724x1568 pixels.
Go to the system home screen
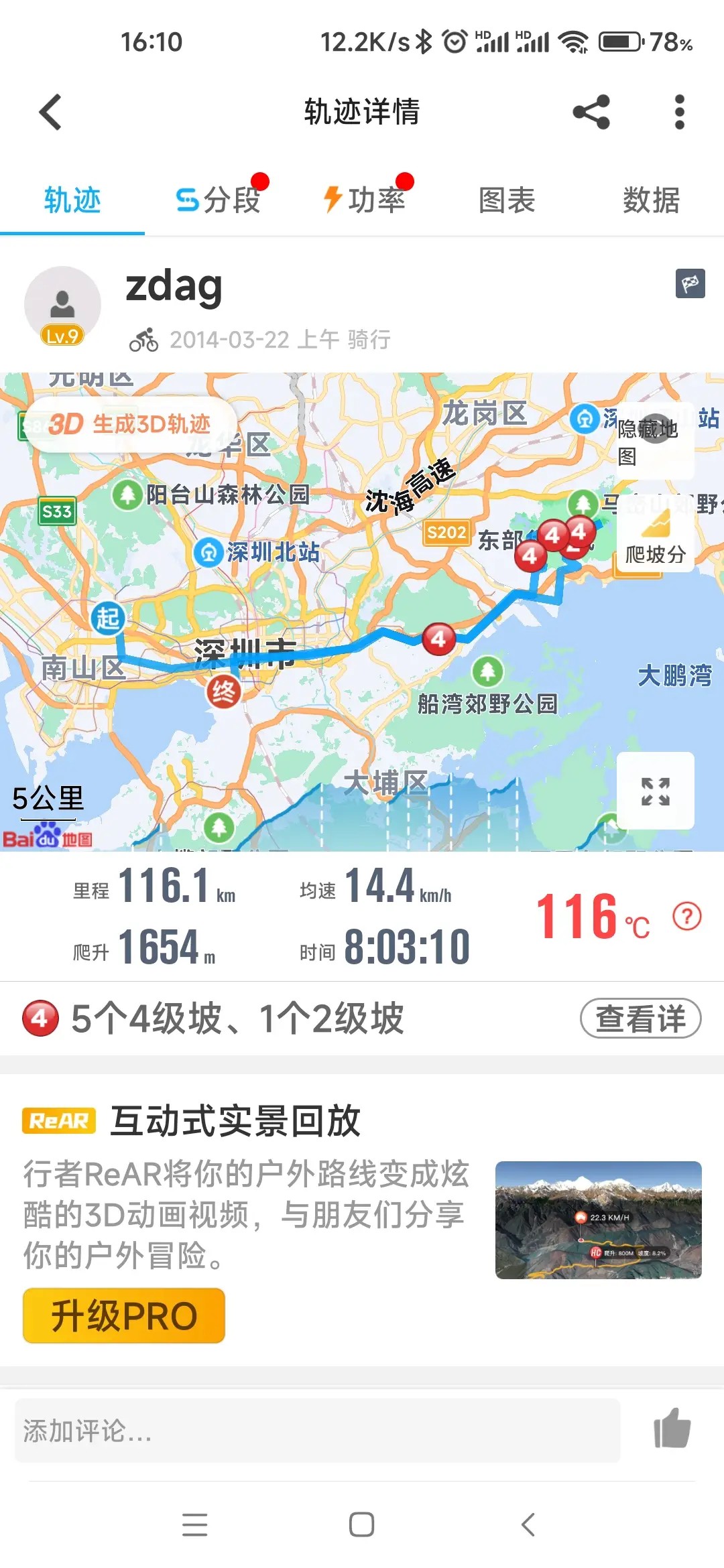(361, 1524)
